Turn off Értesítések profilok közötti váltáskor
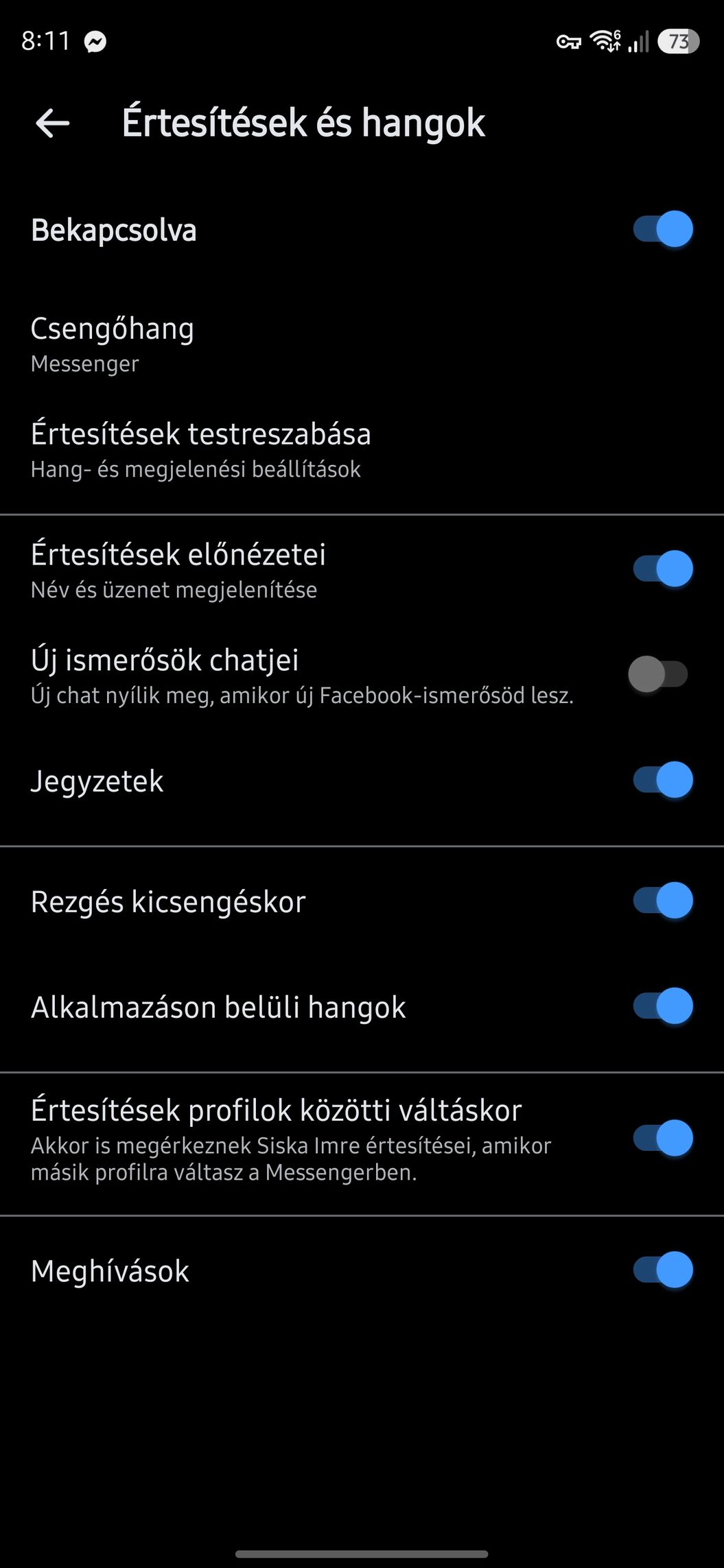Image resolution: width=724 pixels, height=1568 pixels. (662, 1139)
